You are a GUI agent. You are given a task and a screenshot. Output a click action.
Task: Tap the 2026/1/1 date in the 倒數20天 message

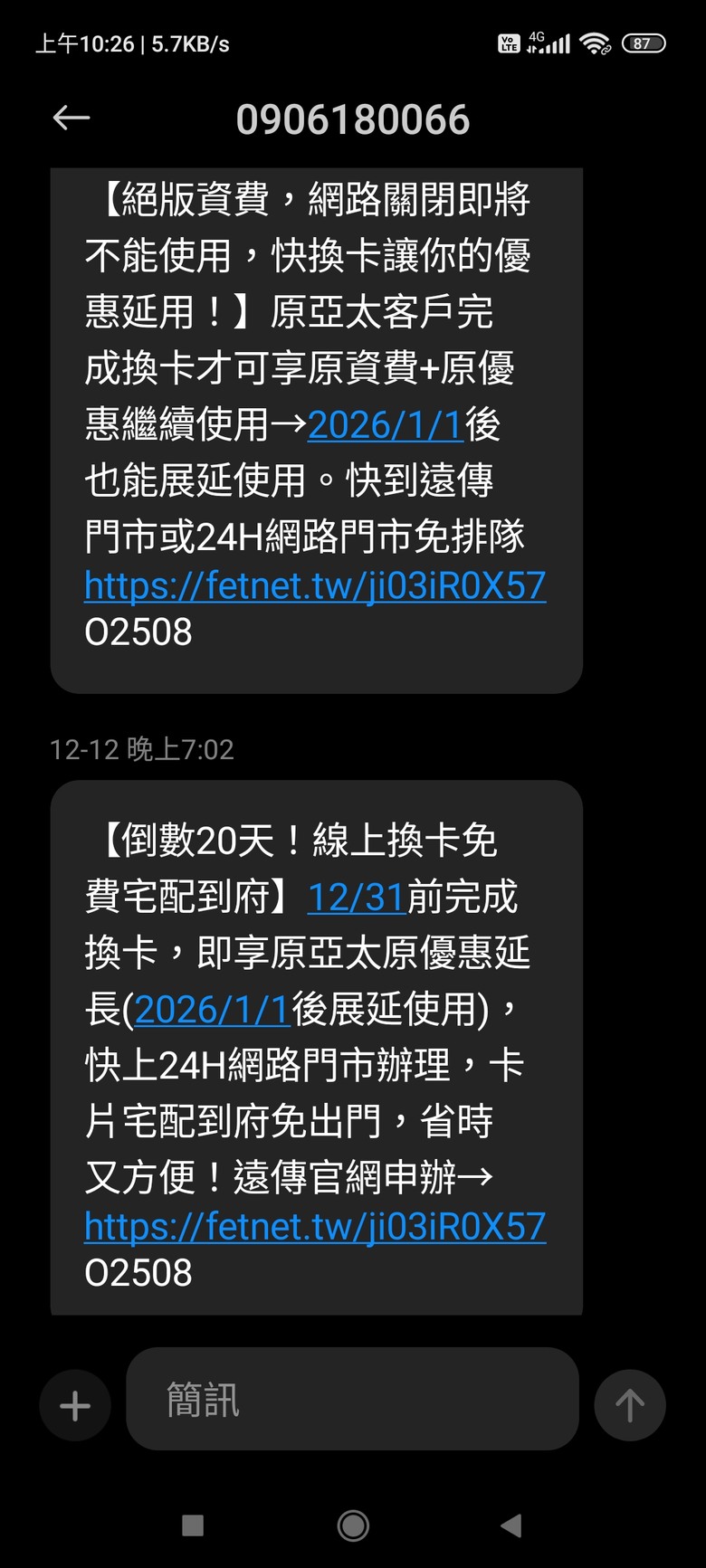212,1009
